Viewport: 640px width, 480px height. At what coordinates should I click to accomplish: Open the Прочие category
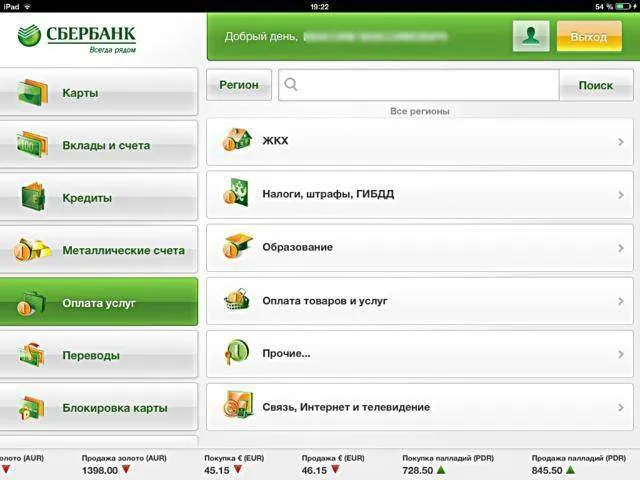click(419, 353)
